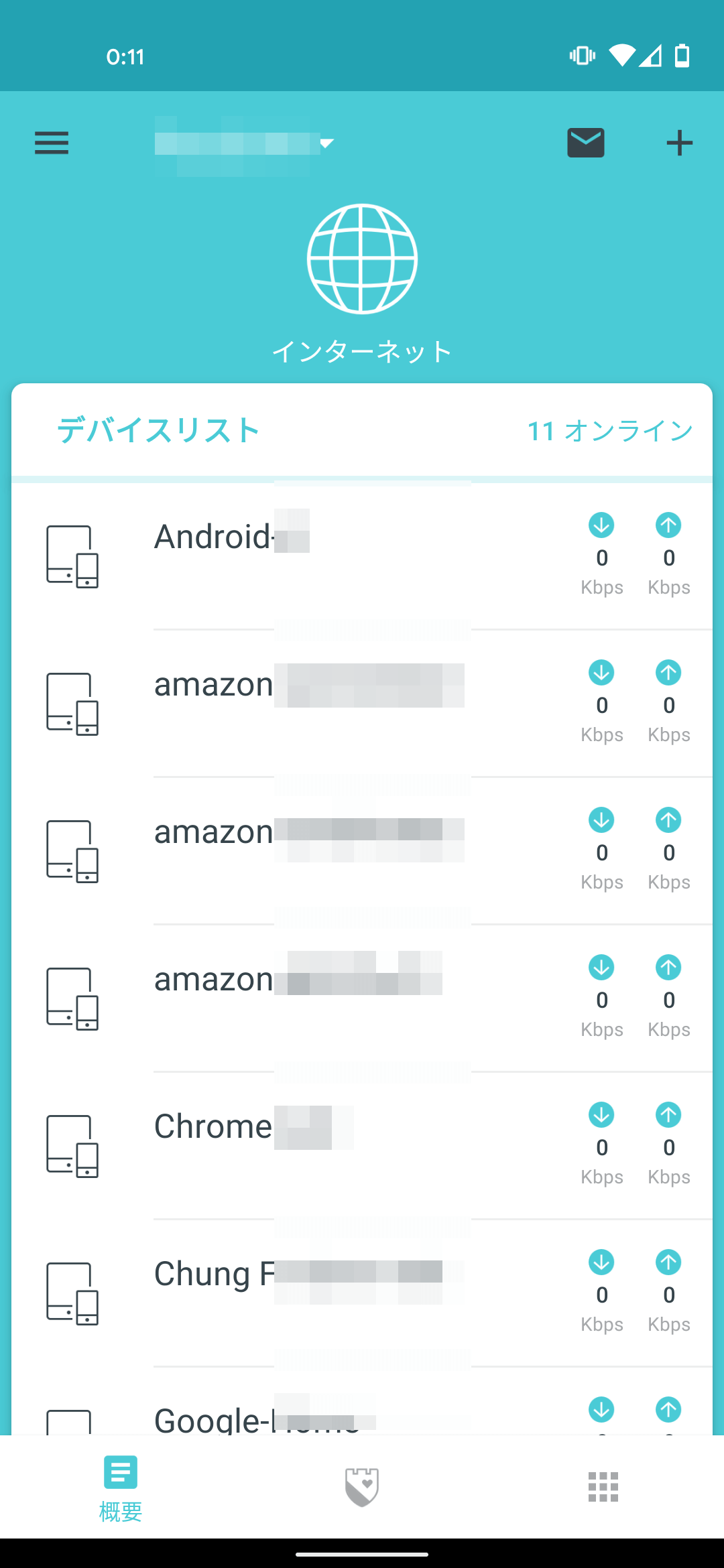This screenshot has height=1568, width=724.
Task: Open the hamburger drawer menu
Action: [x=52, y=143]
